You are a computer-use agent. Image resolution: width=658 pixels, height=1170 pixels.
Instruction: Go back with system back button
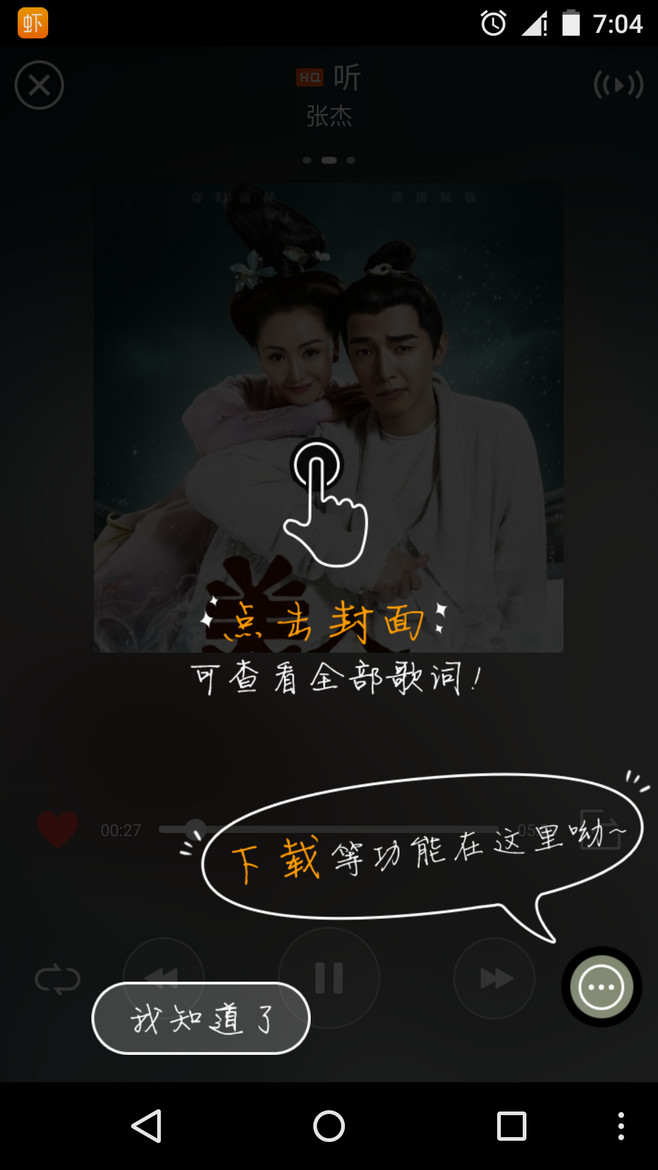pos(147,1126)
